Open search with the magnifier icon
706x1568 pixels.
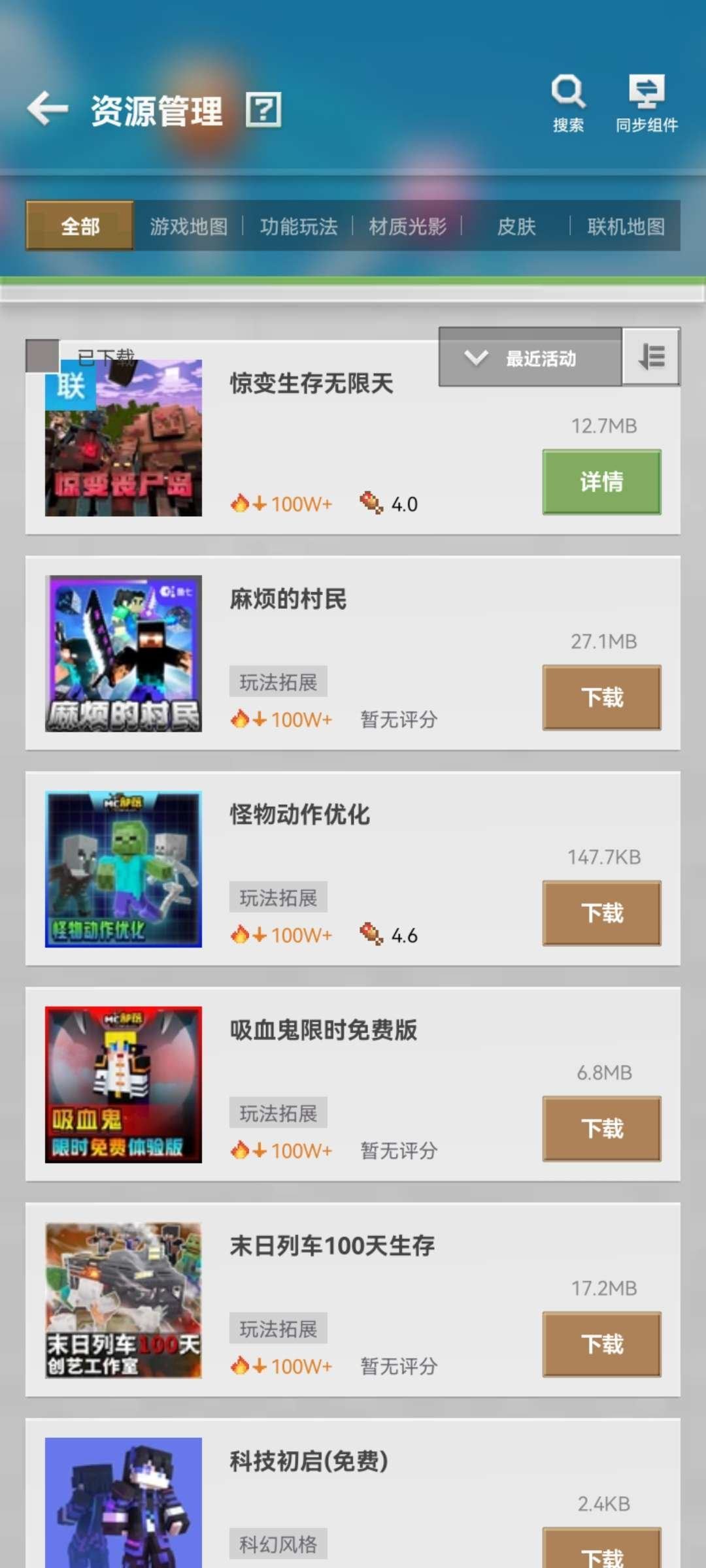(567, 93)
